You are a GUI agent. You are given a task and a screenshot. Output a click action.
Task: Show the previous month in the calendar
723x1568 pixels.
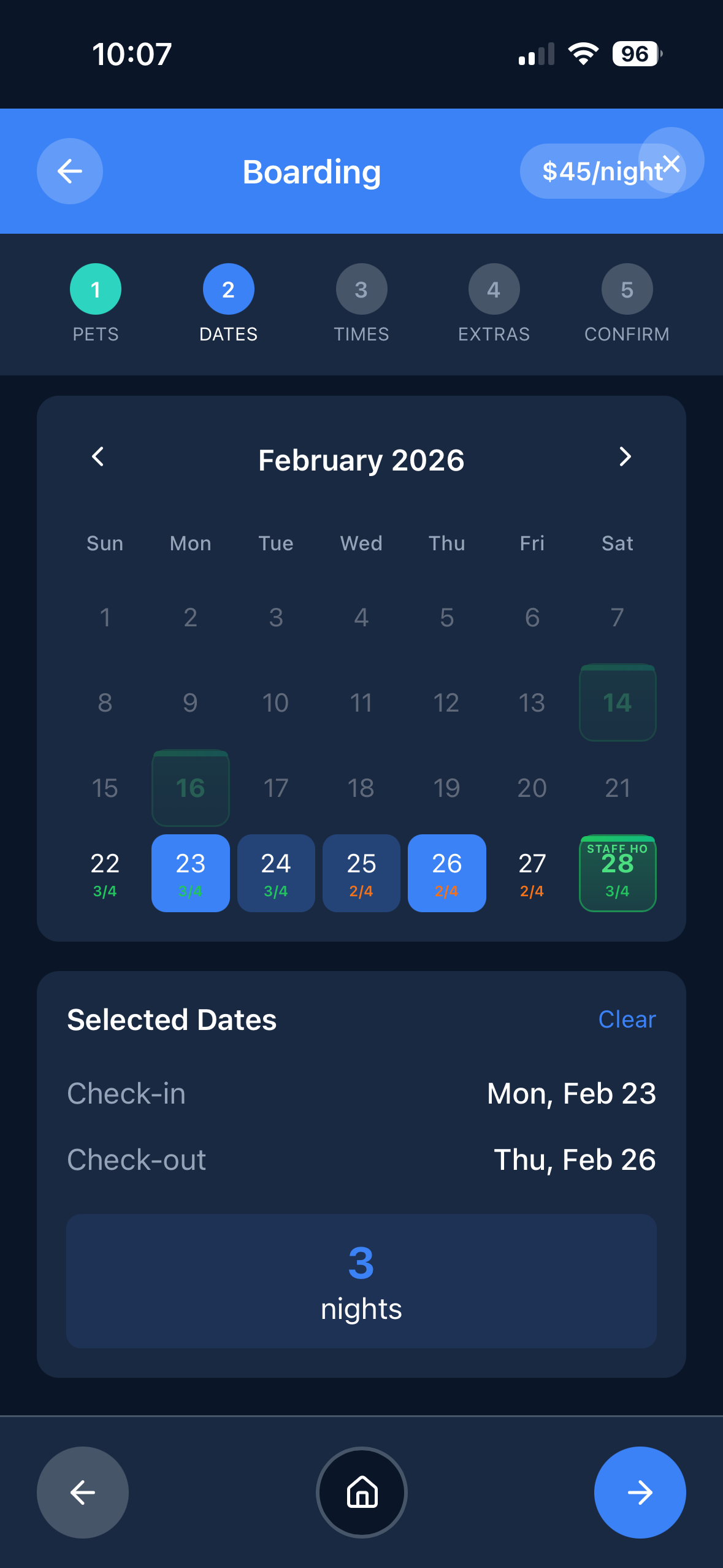point(98,457)
